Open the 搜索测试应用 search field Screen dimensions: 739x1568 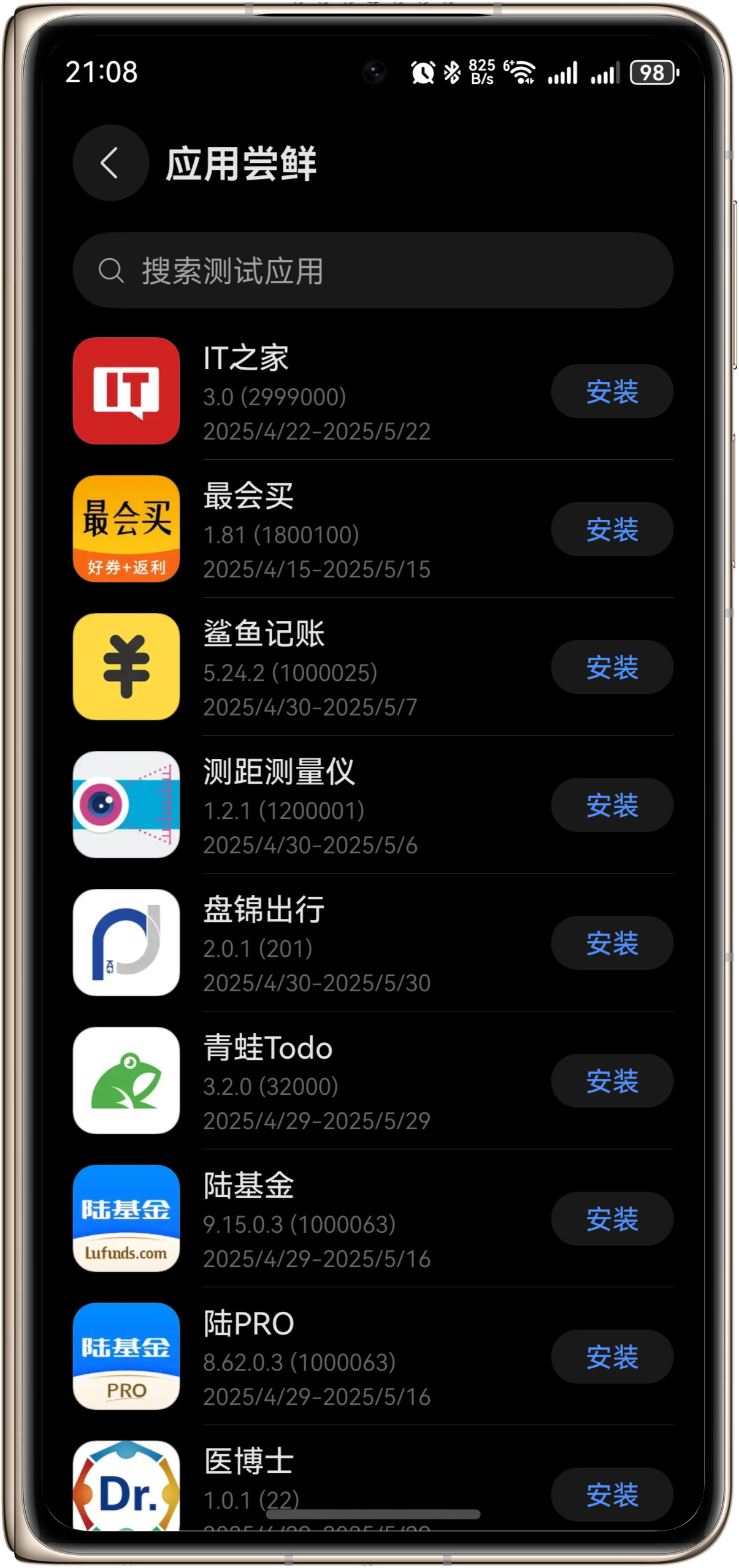pyautogui.click(x=373, y=270)
